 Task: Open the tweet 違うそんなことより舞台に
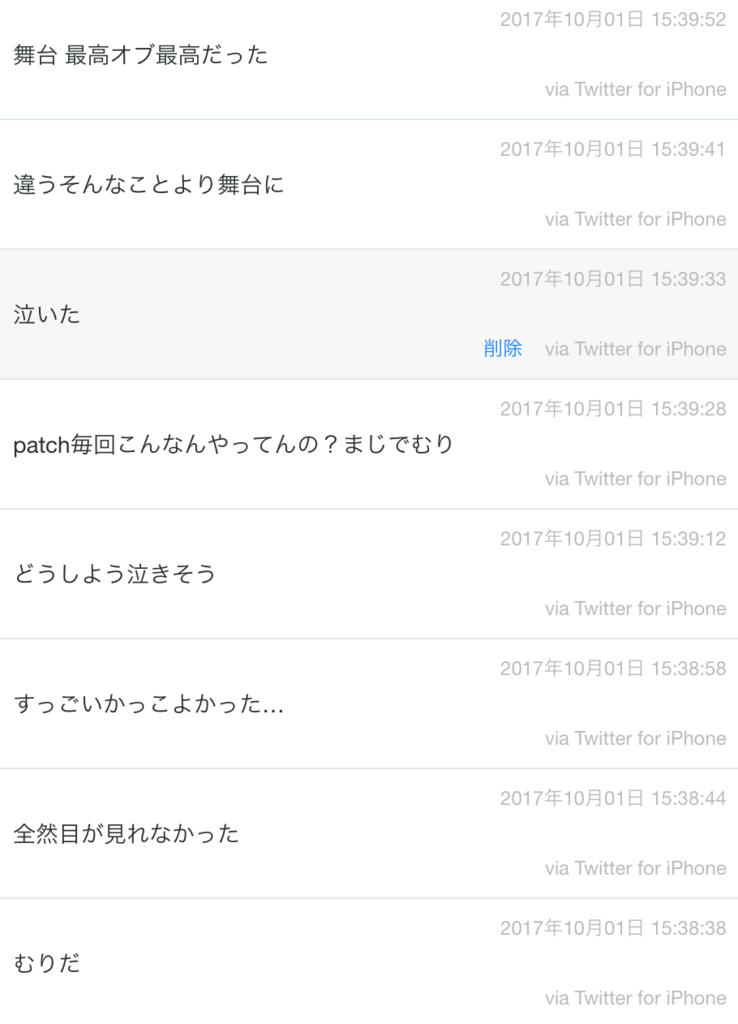(x=148, y=186)
